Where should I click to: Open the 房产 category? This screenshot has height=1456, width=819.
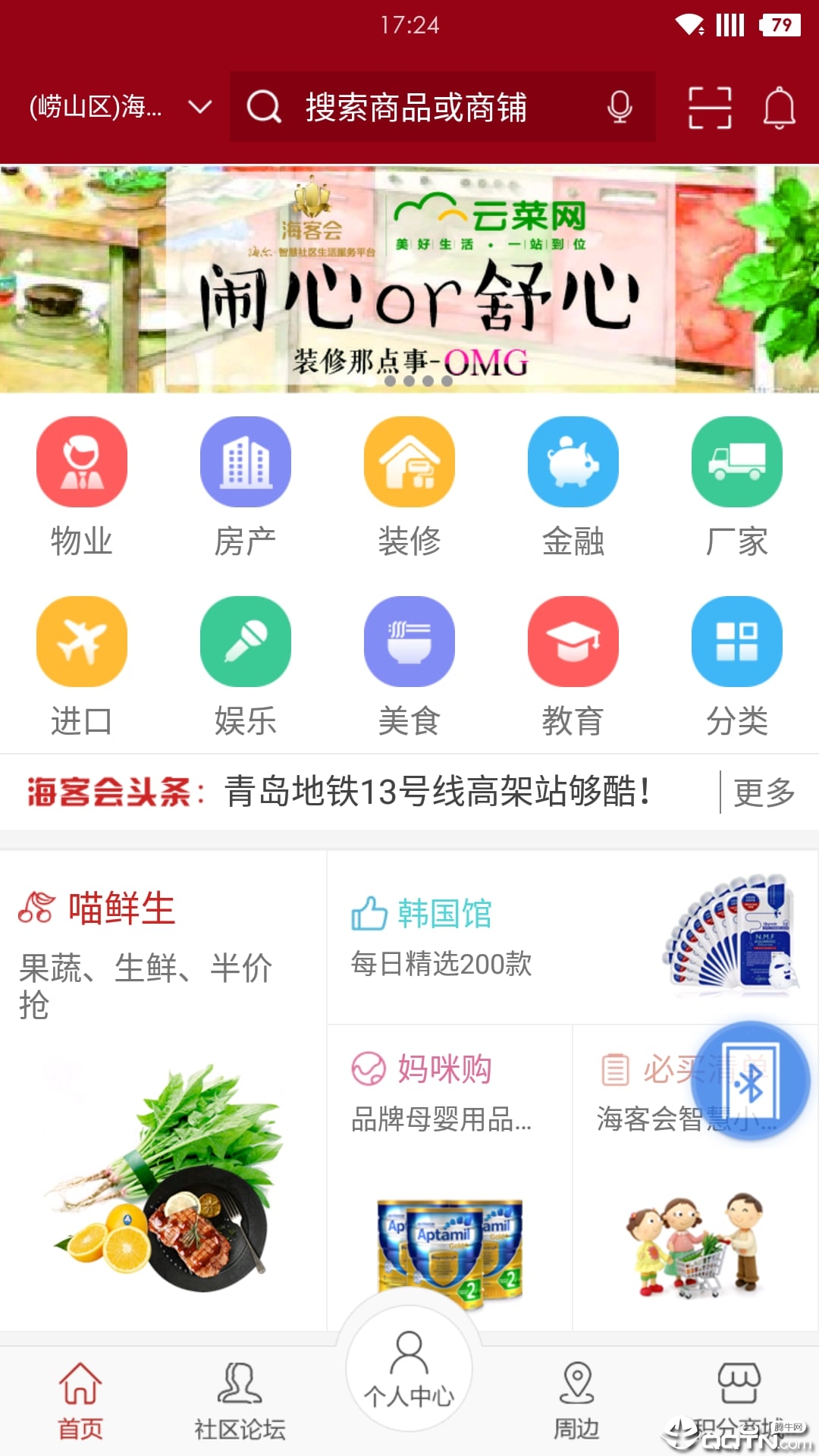(245, 485)
